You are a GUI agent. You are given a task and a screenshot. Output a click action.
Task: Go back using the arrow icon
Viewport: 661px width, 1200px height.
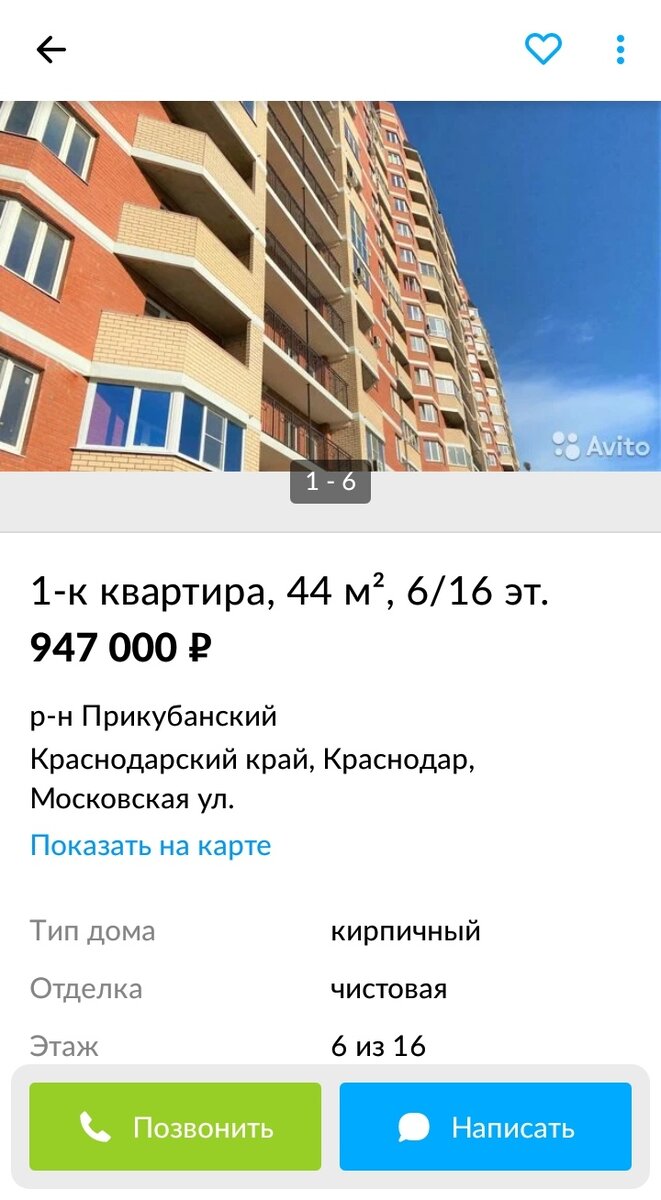point(50,50)
